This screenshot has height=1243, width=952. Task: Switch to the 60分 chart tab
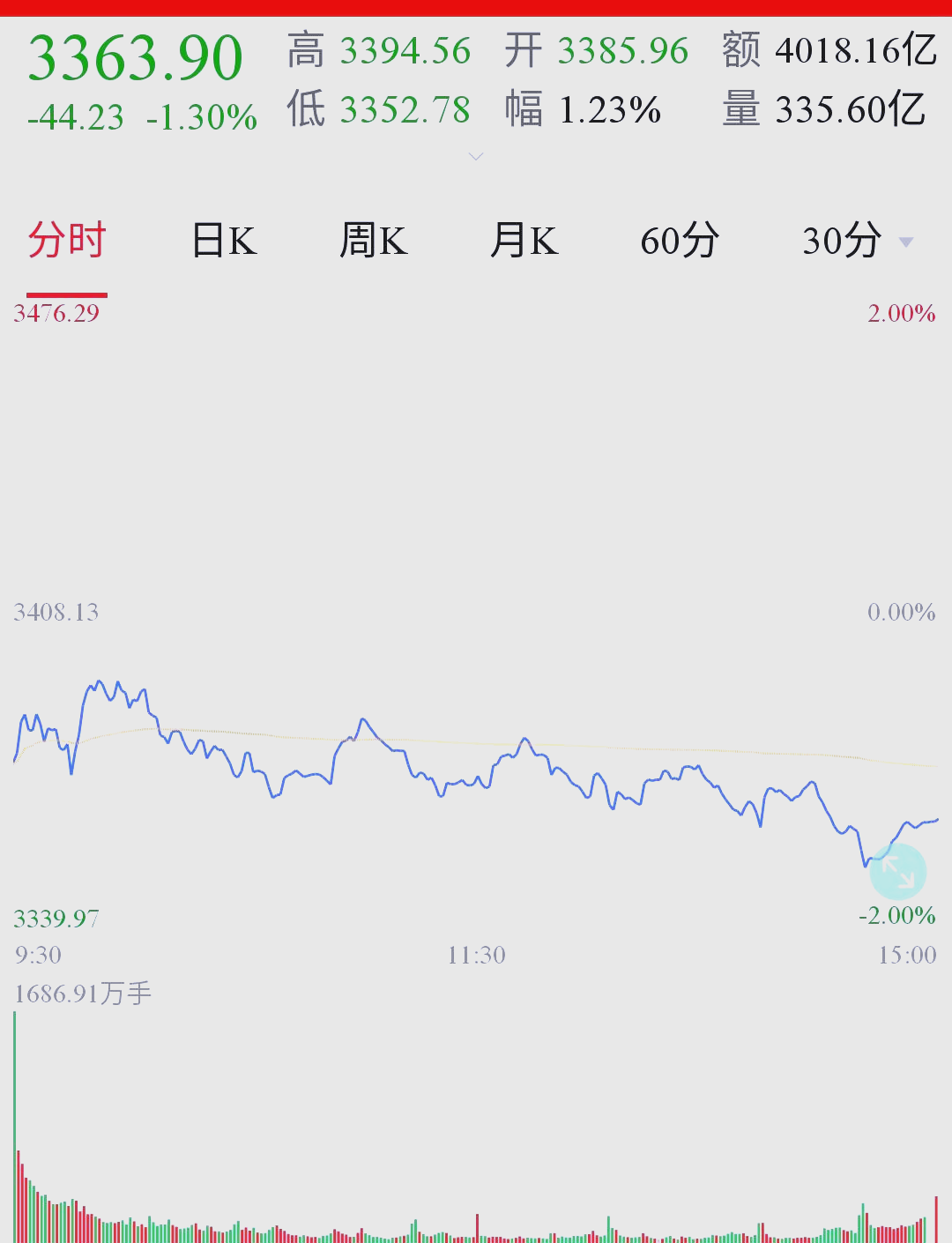click(680, 241)
